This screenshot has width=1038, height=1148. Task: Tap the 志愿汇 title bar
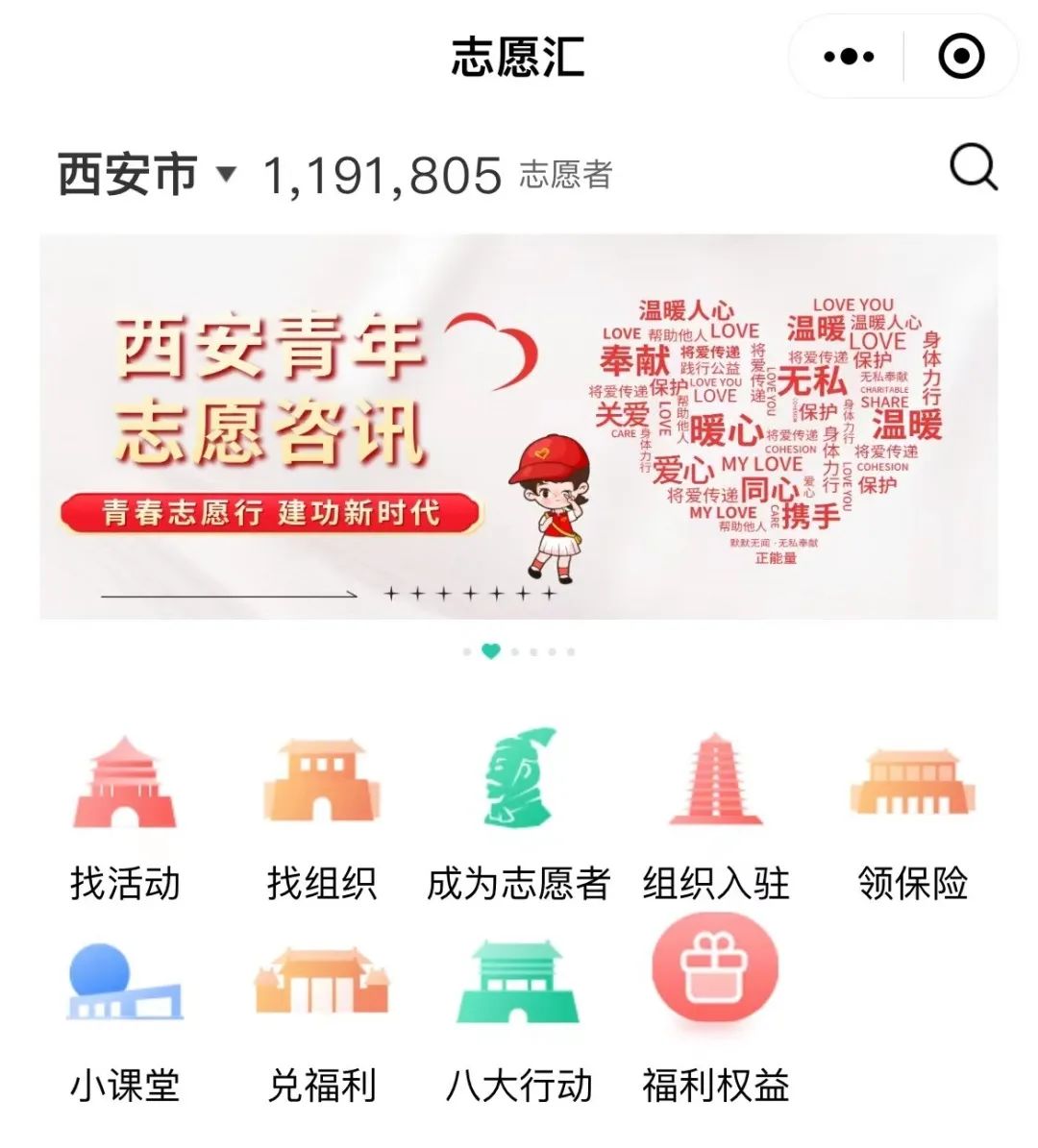click(519, 55)
